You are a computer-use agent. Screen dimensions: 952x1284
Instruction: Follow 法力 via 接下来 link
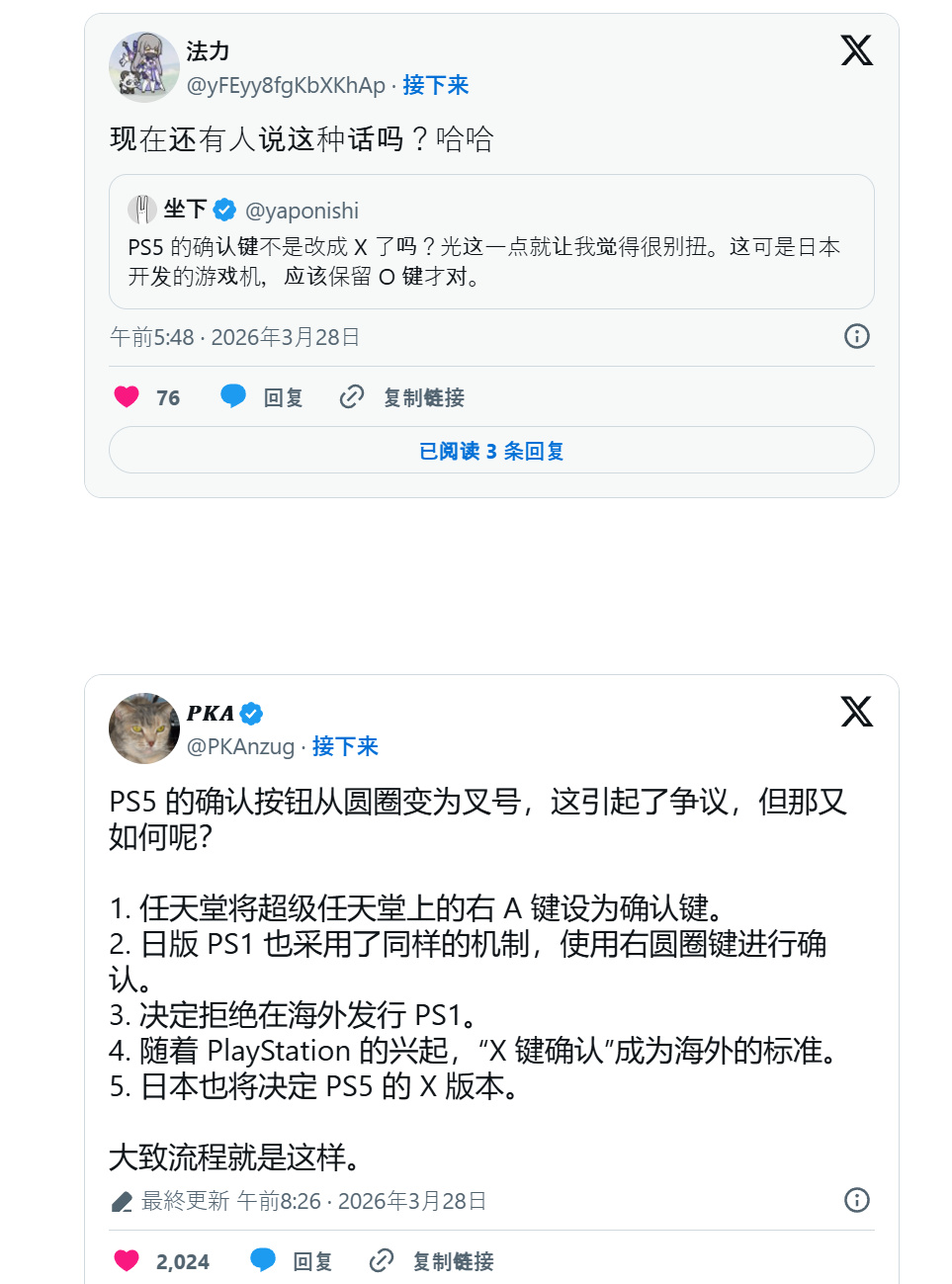pyautogui.click(x=435, y=85)
